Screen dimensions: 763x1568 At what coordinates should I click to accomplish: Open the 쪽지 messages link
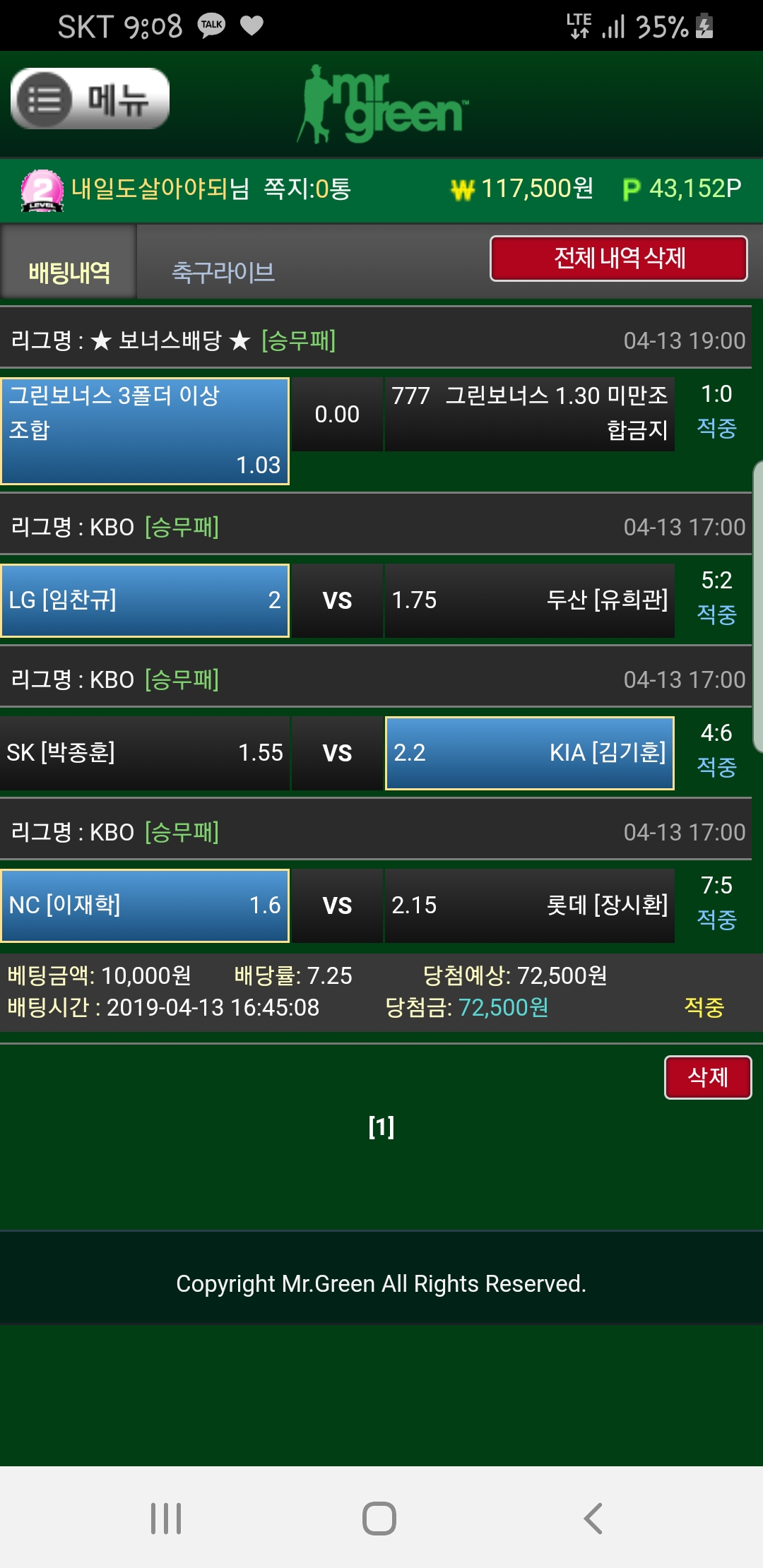(x=307, y=189)
